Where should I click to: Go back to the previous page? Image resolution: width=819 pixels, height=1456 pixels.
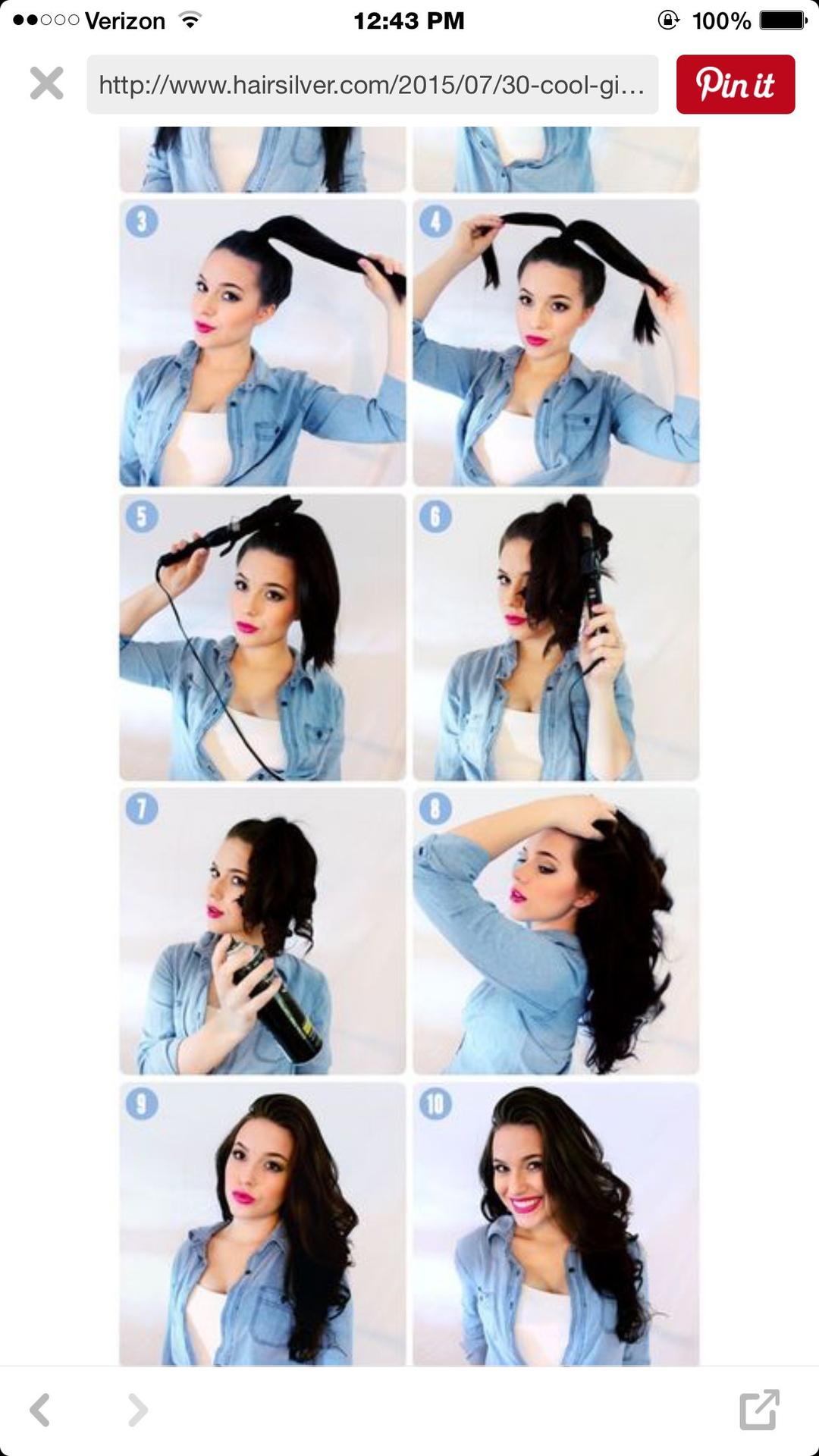41,1410
